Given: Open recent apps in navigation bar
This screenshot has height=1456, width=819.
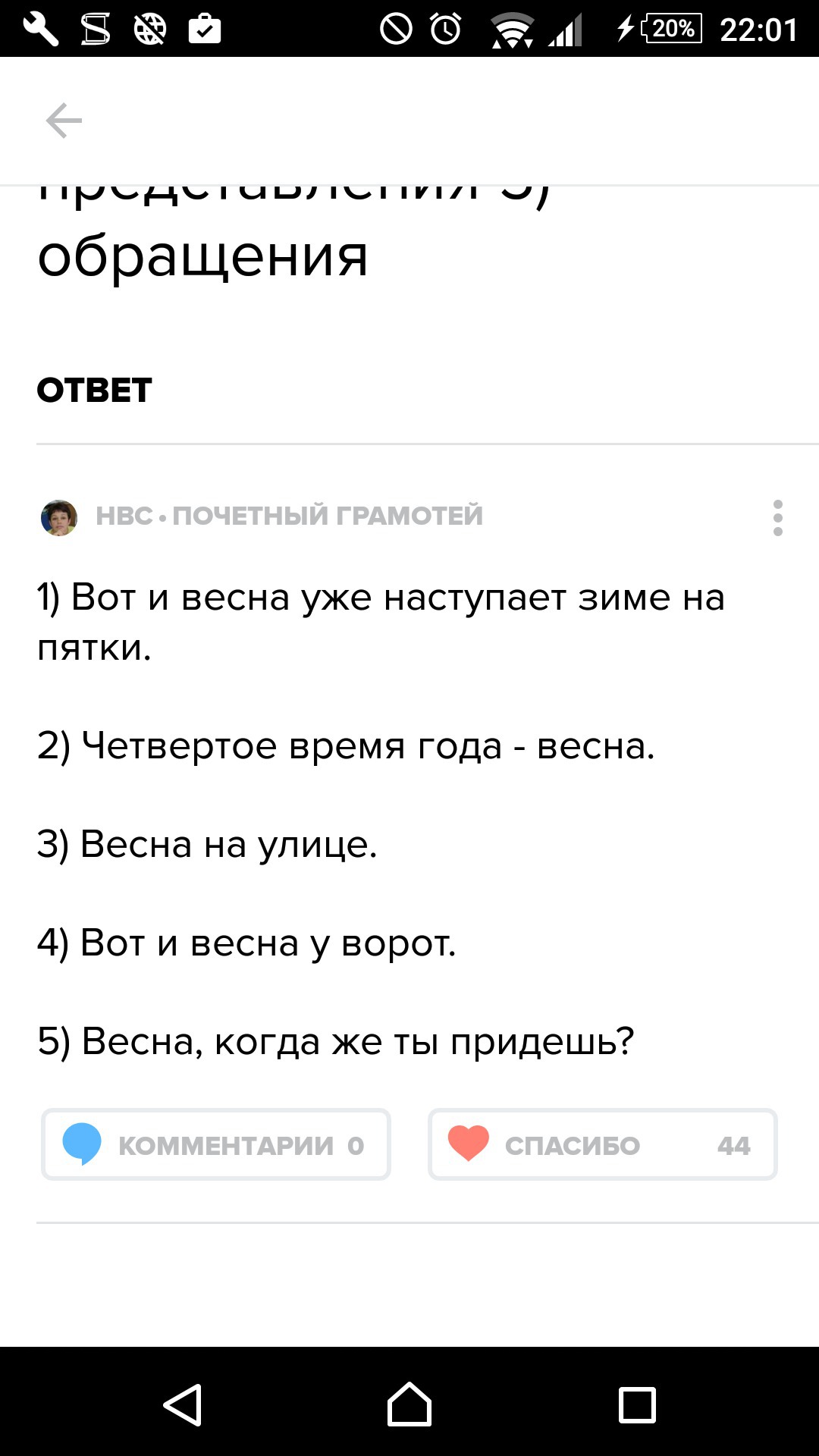Looking at the screenshot, I should point(637,1404).
